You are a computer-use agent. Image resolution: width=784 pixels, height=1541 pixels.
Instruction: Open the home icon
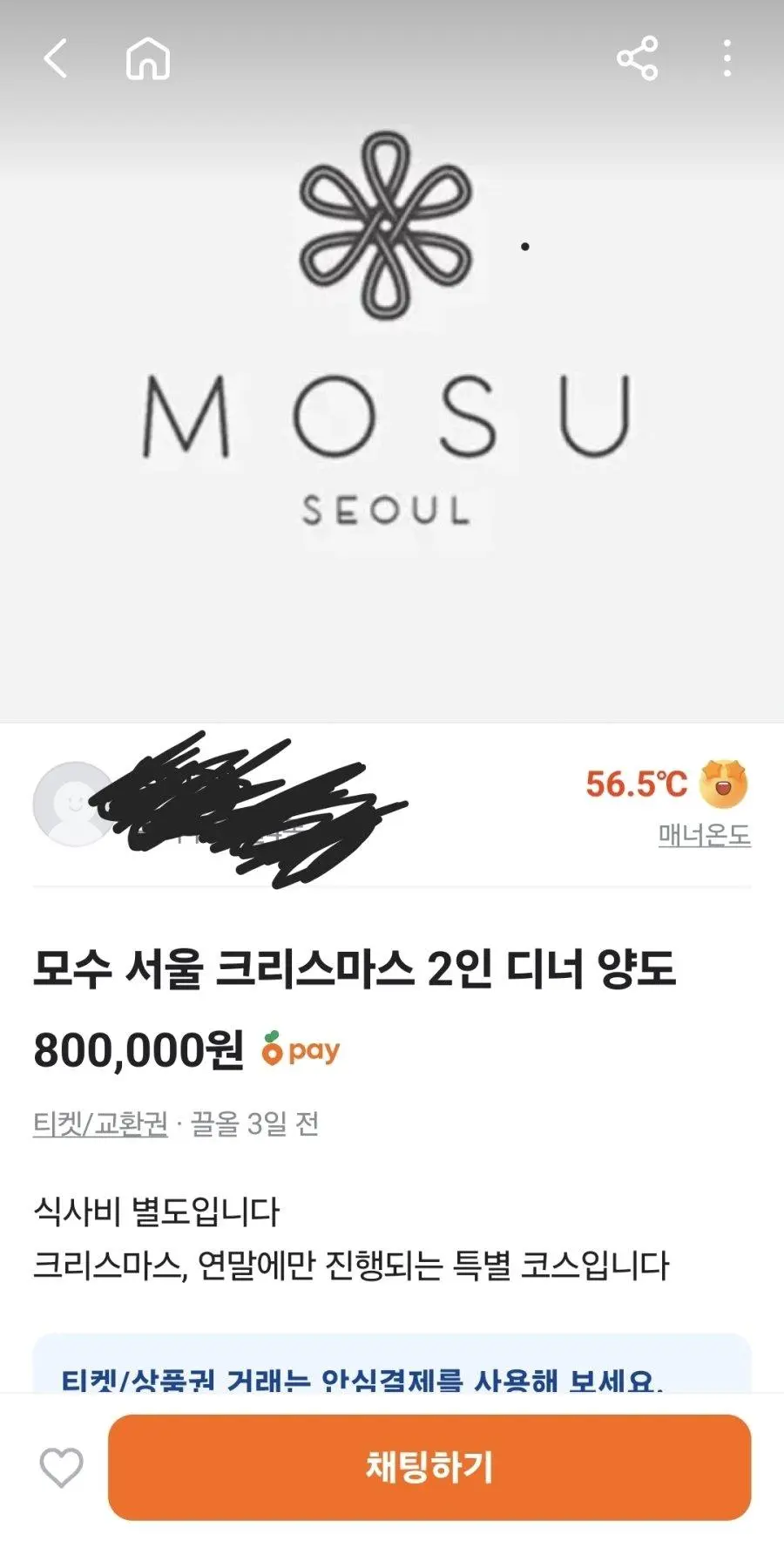(148, 59)
